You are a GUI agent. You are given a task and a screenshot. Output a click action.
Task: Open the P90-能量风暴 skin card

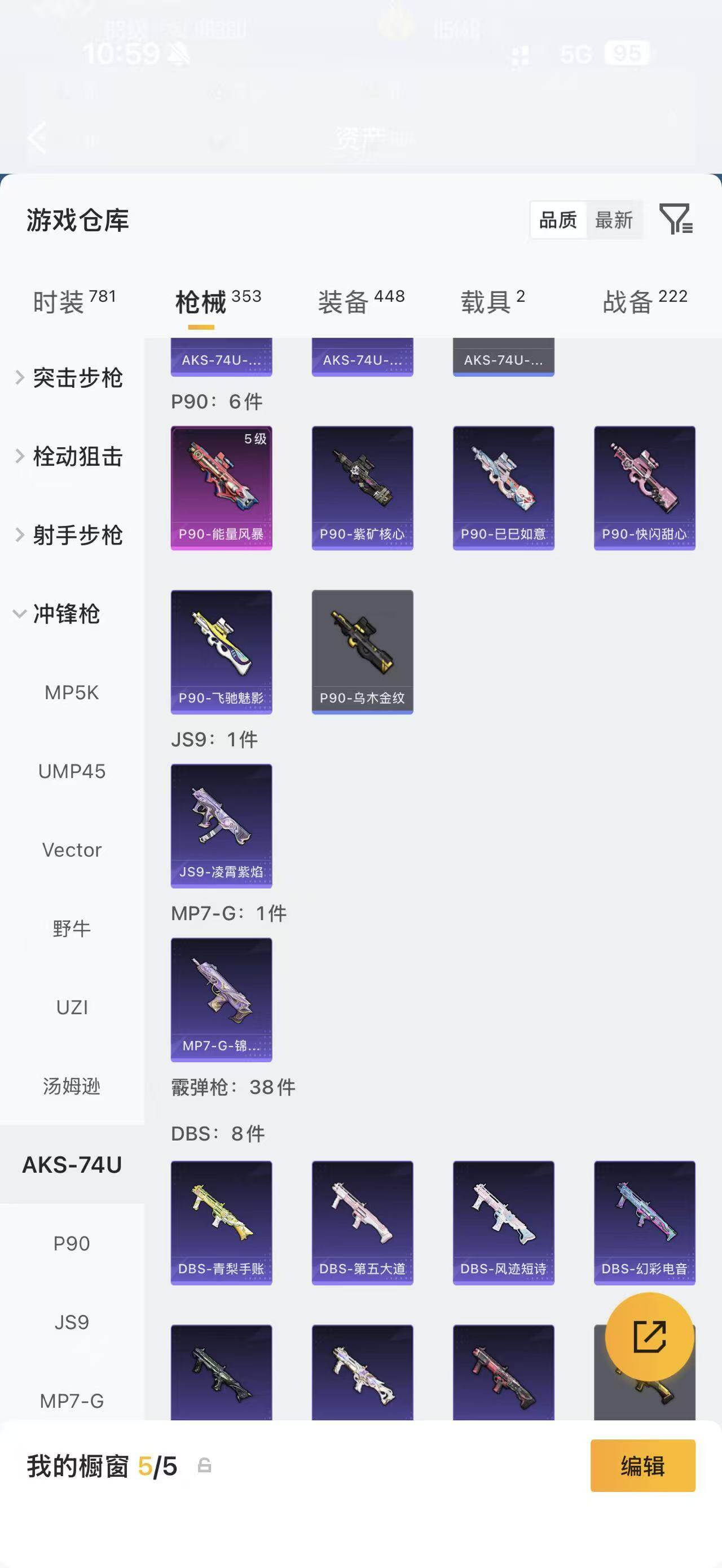click(x=222, y=488)
